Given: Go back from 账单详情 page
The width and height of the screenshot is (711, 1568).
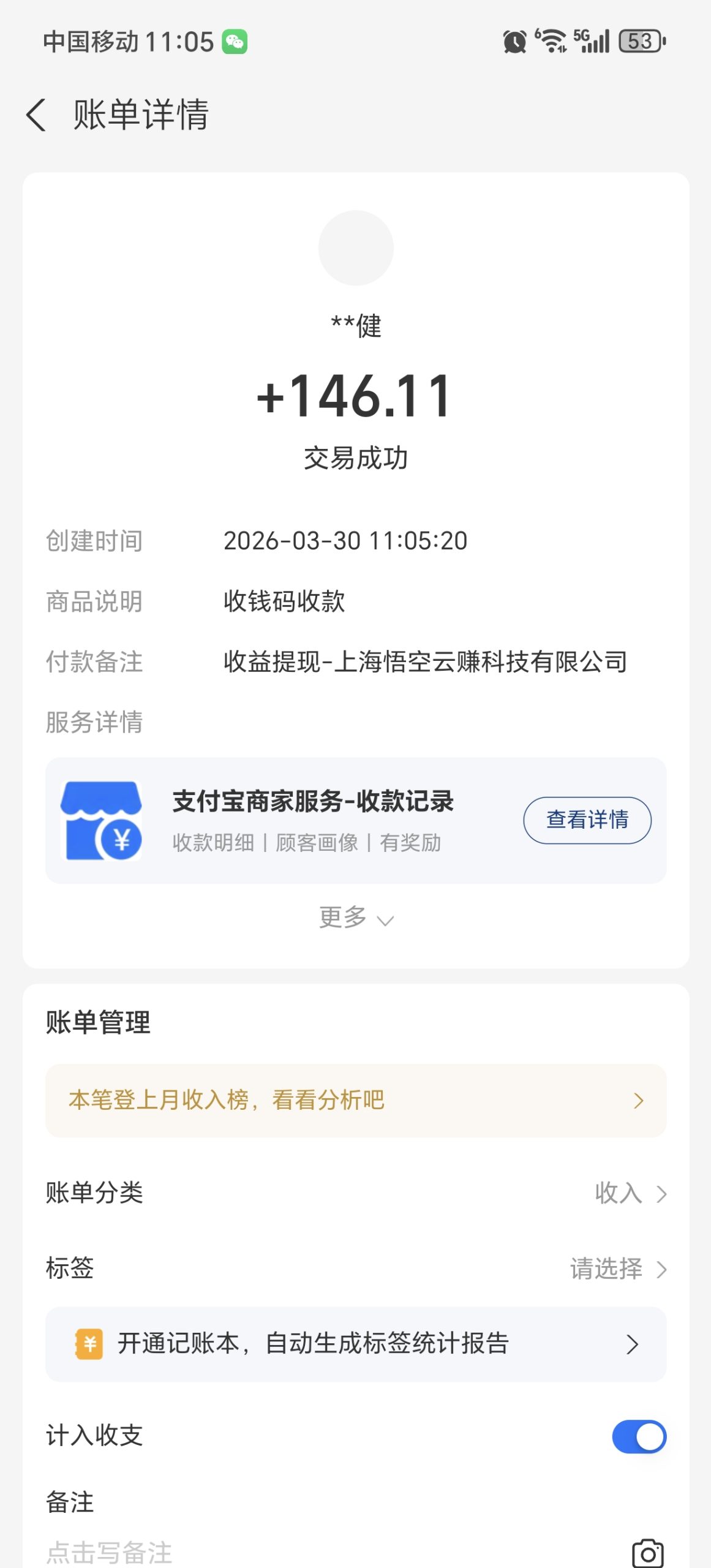Looking at the screenshot, I should (37, 115).
